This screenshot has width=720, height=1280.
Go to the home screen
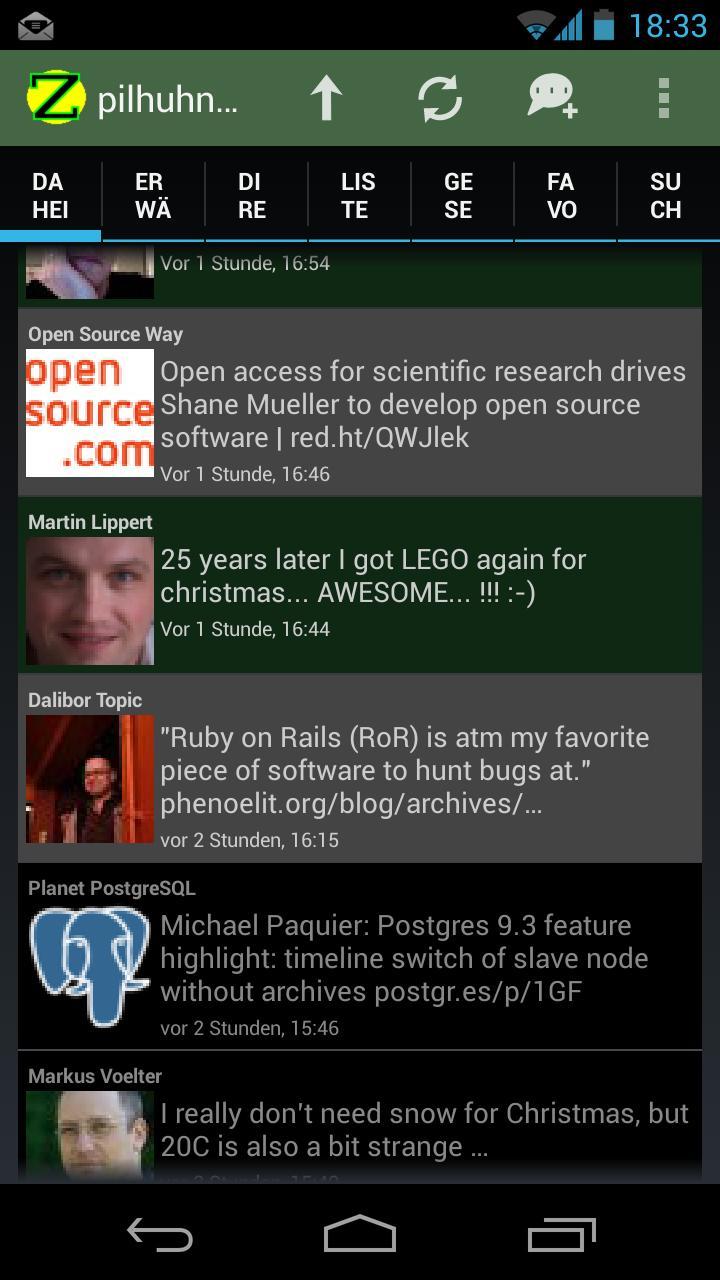tap(360, 1235)
